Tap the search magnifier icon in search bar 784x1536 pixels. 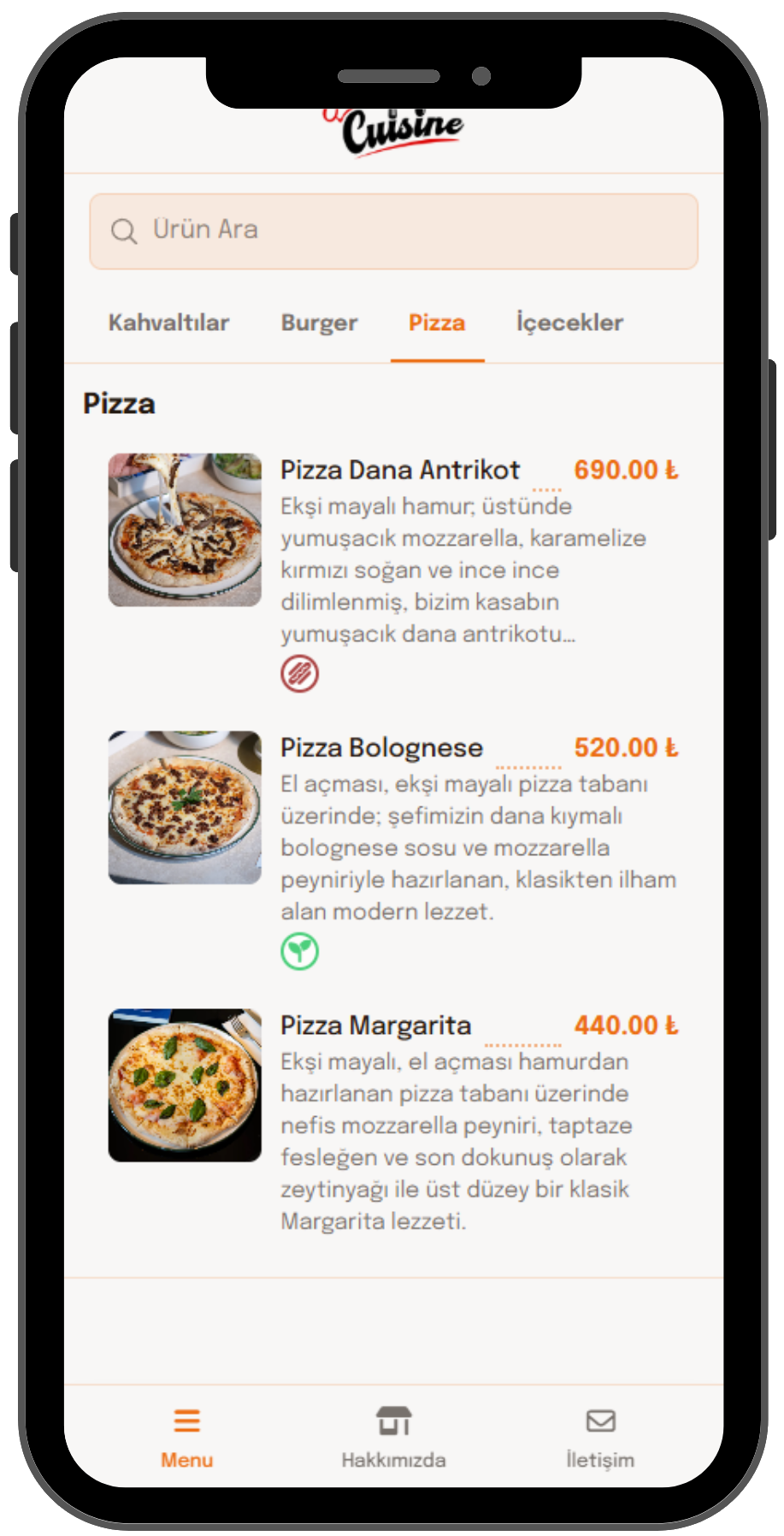tap(125, 231)
